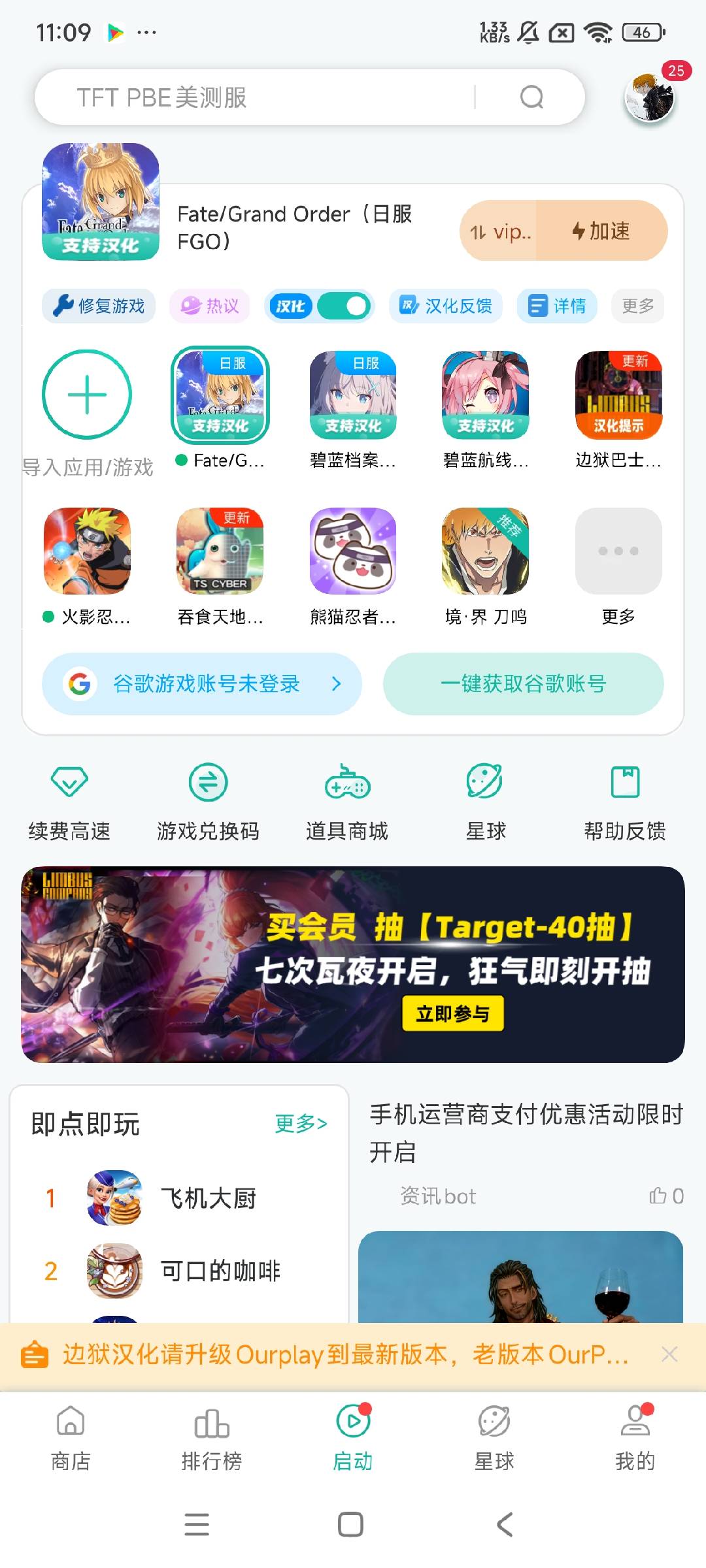View game 详情 details
The width and height of the screenshot is (706, 1568).
pos(557,306)
